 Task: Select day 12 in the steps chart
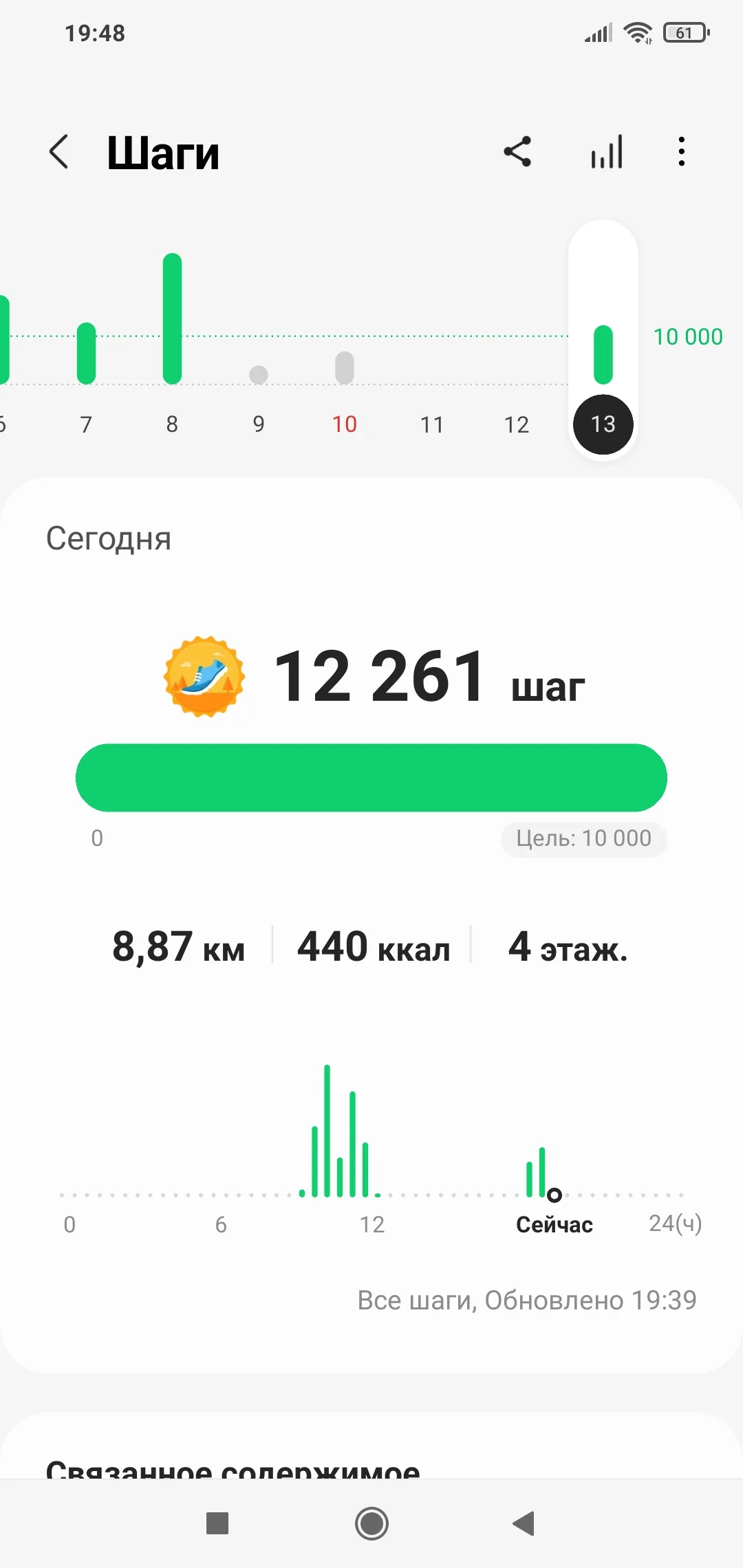517,424
